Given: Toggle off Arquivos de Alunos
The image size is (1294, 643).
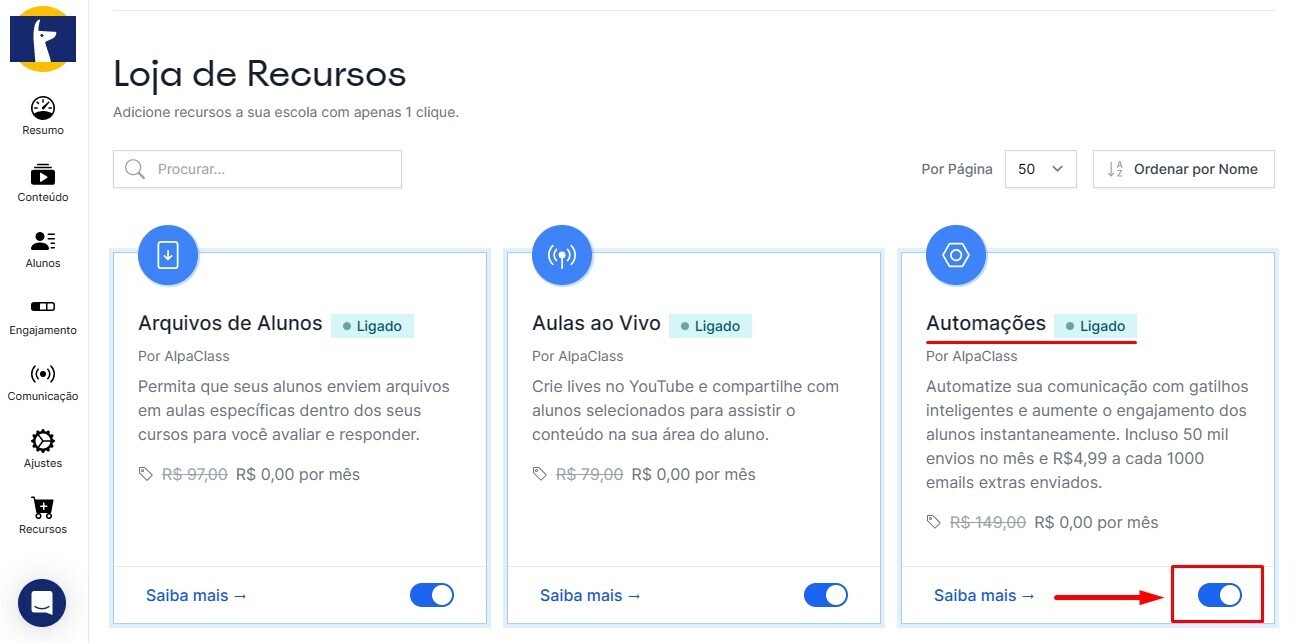Looking at the screenshot, I should click(x=432, y=595).
